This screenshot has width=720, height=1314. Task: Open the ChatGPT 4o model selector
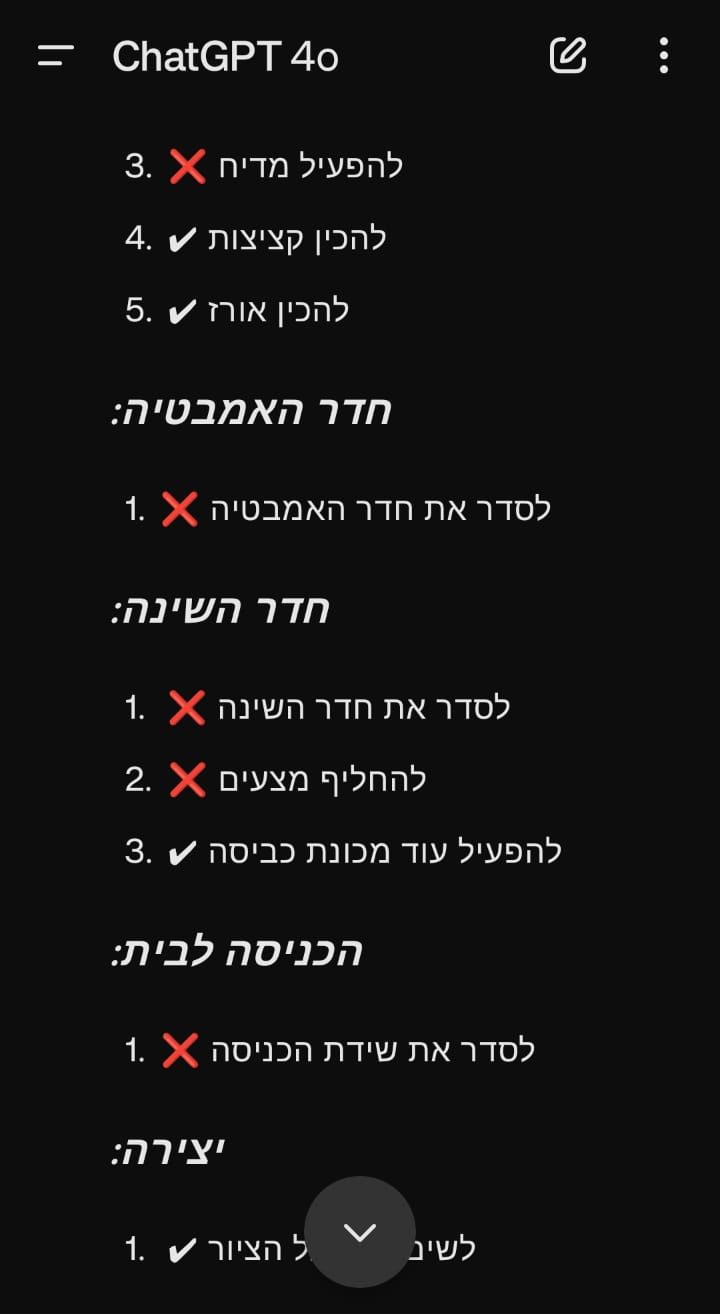(x=225, y=57)
